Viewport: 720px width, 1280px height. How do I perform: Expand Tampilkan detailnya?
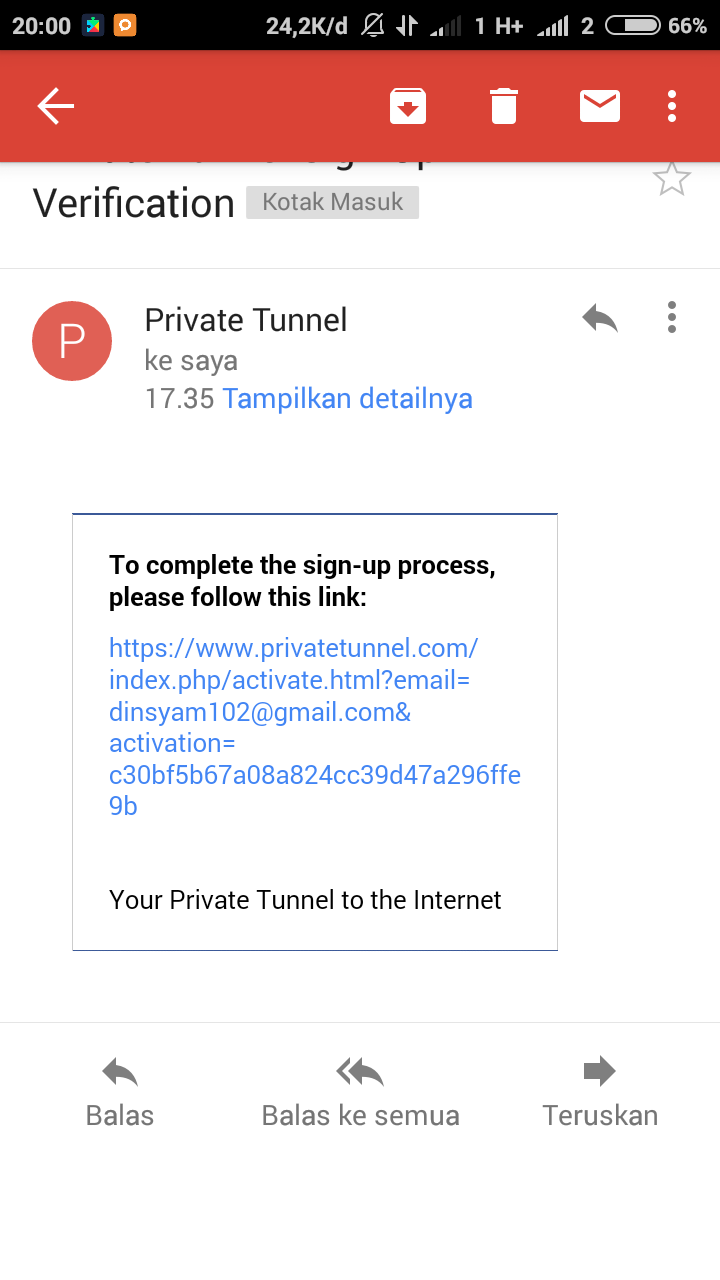347,399
